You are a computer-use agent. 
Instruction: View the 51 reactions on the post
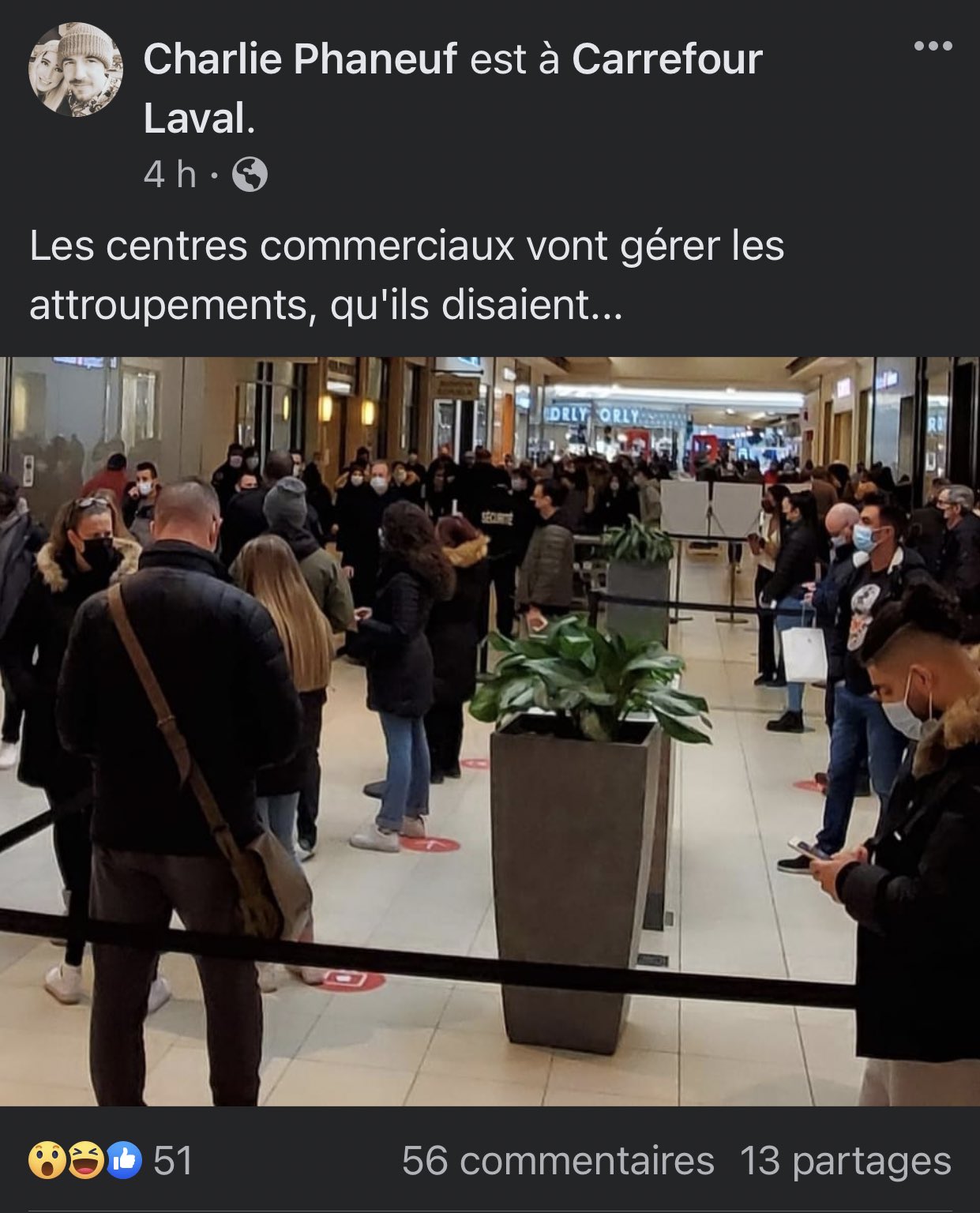(x=111, y=1160)
